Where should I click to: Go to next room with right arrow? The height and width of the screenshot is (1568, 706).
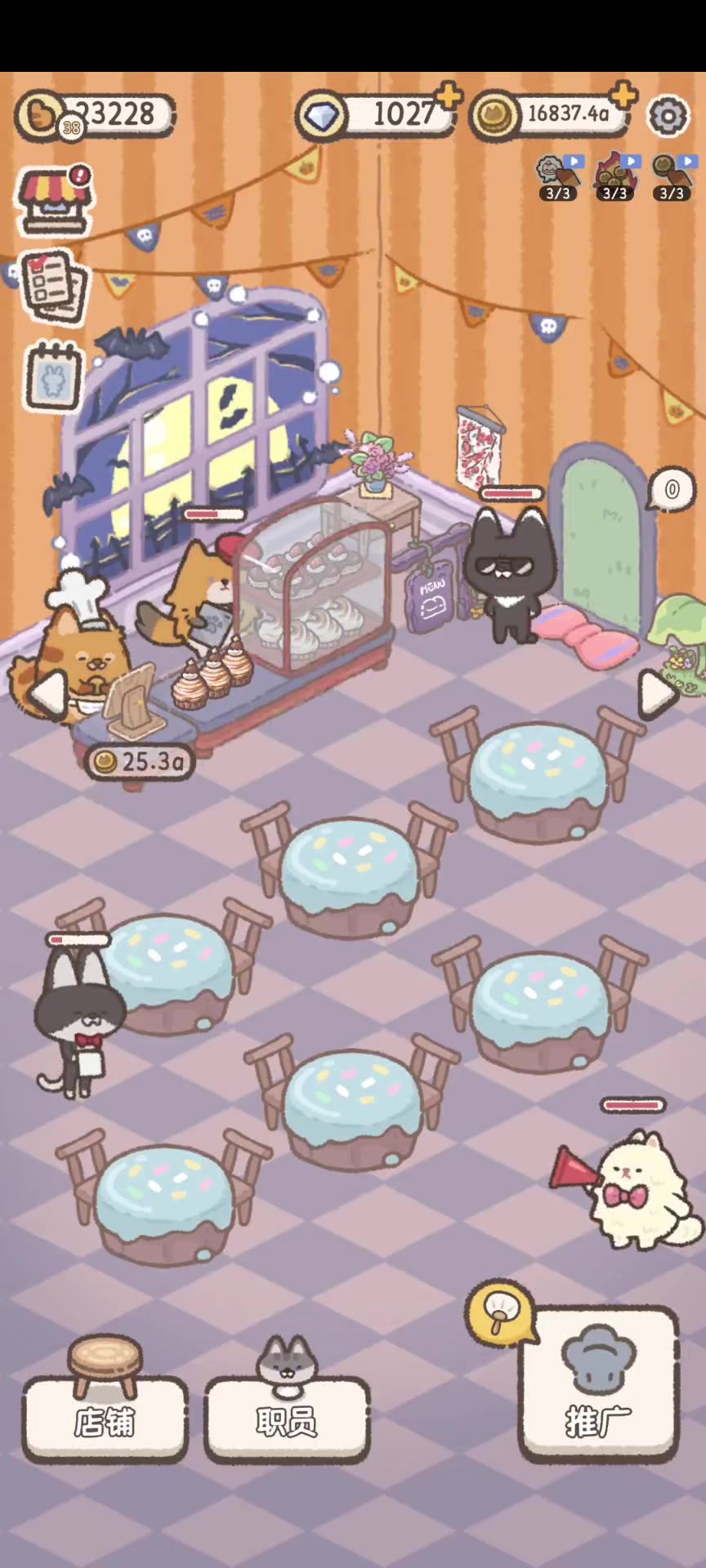[658, 693]
